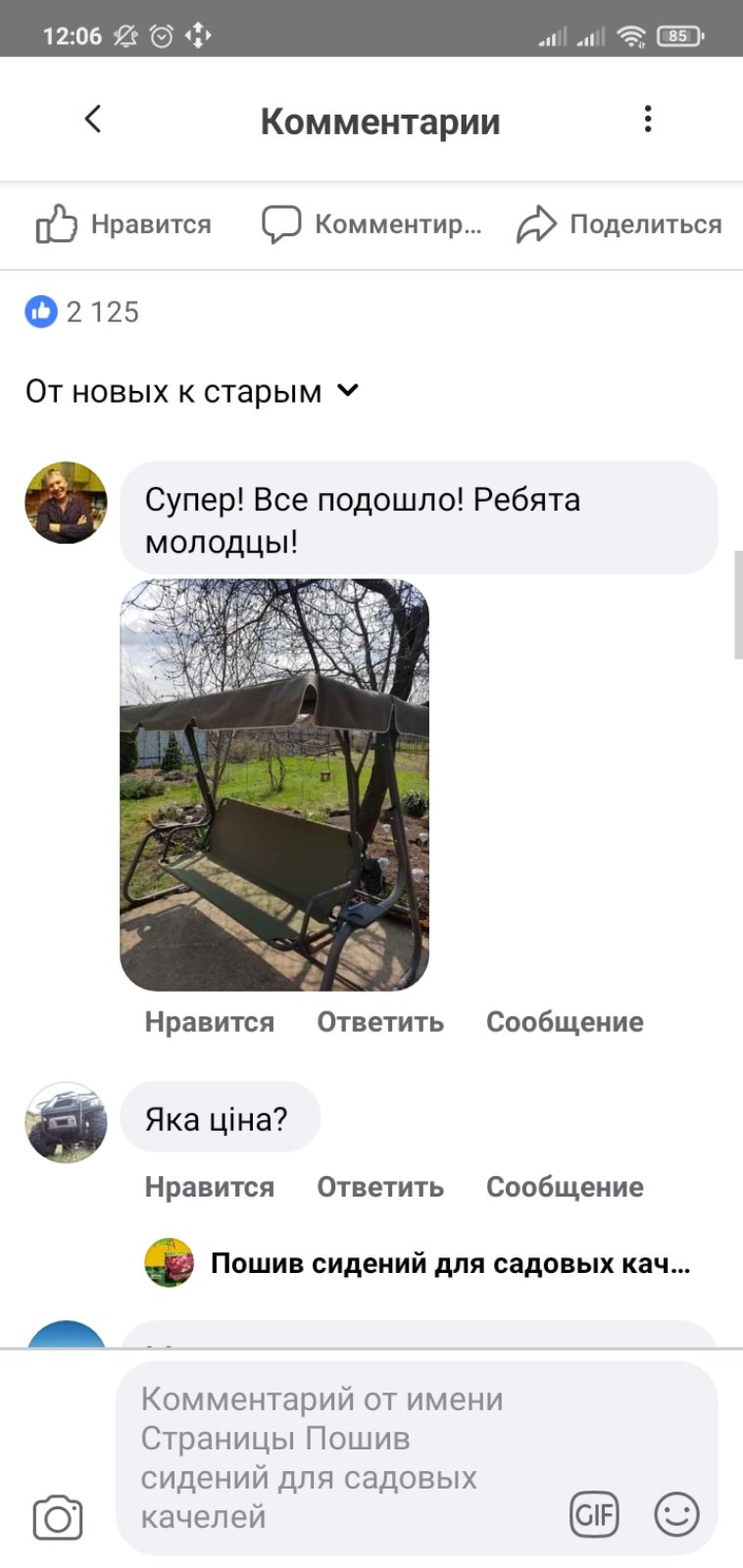Like the Яка ціна? comment

[x=209, y=1186]
